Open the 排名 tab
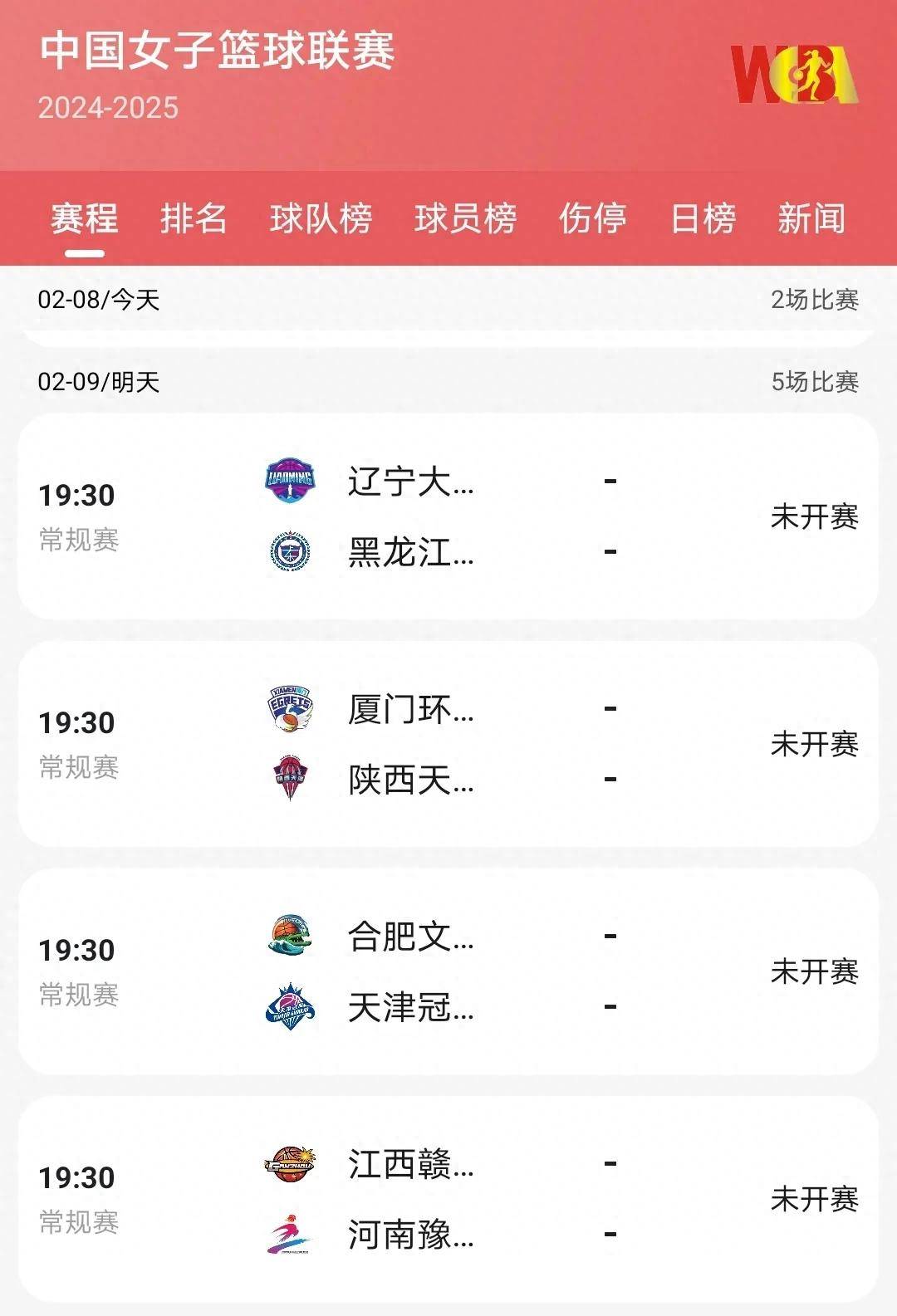 pos(194,218)
